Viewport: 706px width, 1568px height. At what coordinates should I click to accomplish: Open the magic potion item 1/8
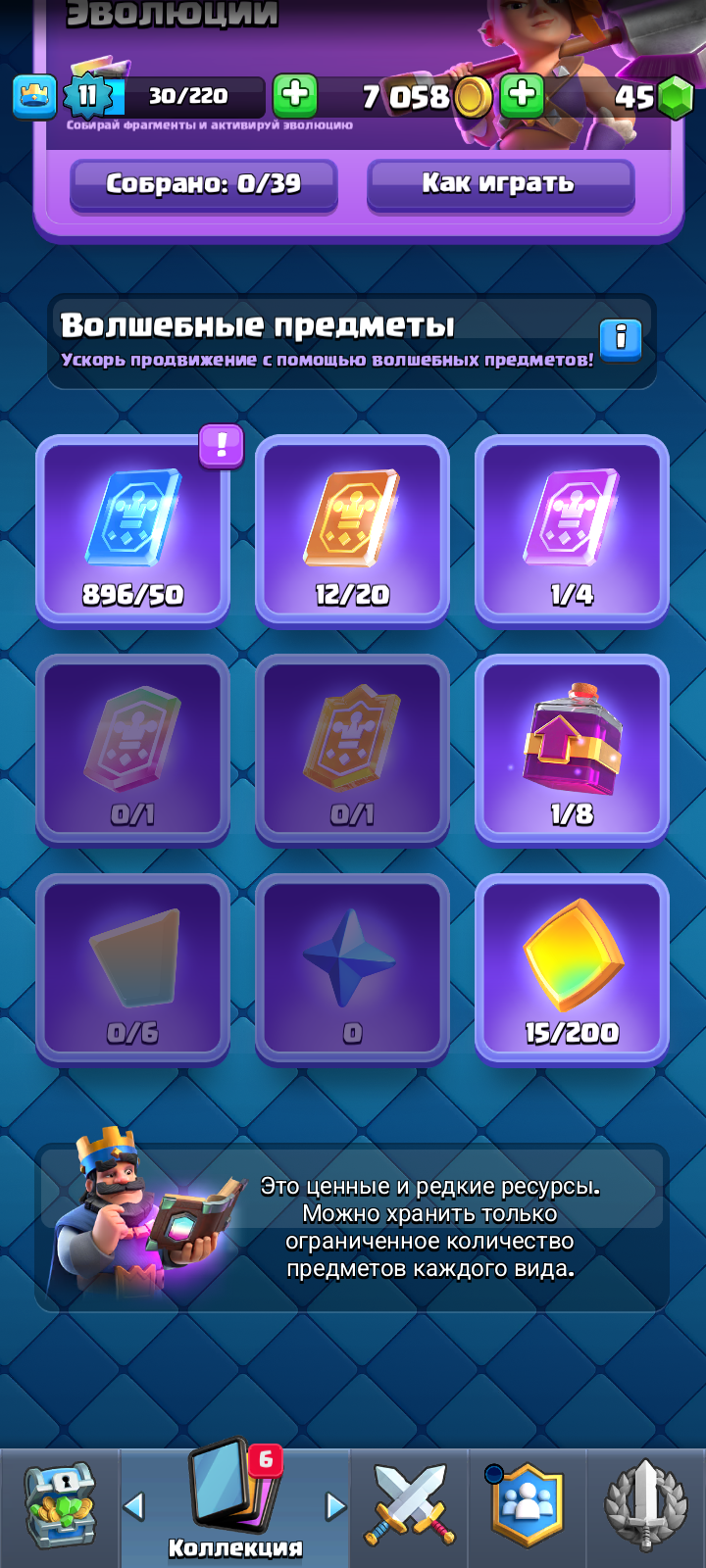click(572, 749)
